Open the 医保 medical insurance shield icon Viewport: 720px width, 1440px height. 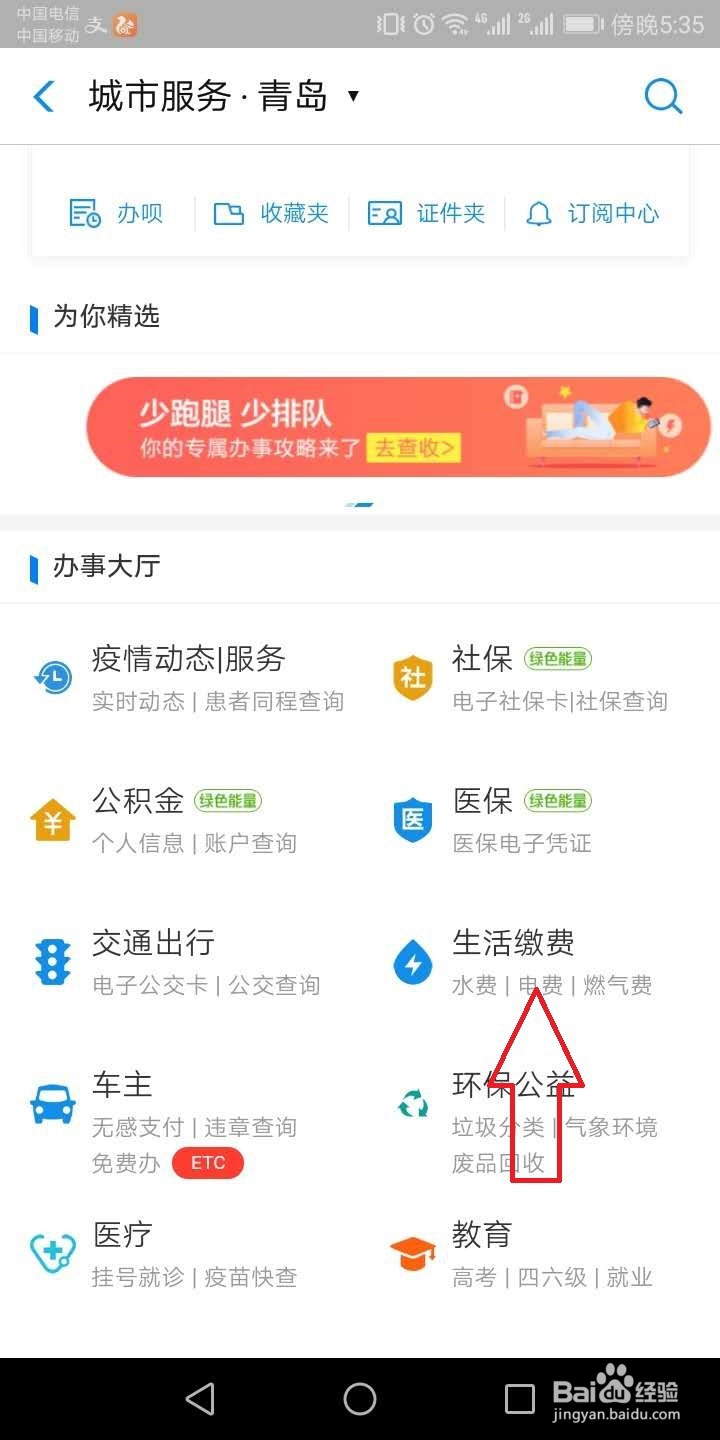coord(412,820)
